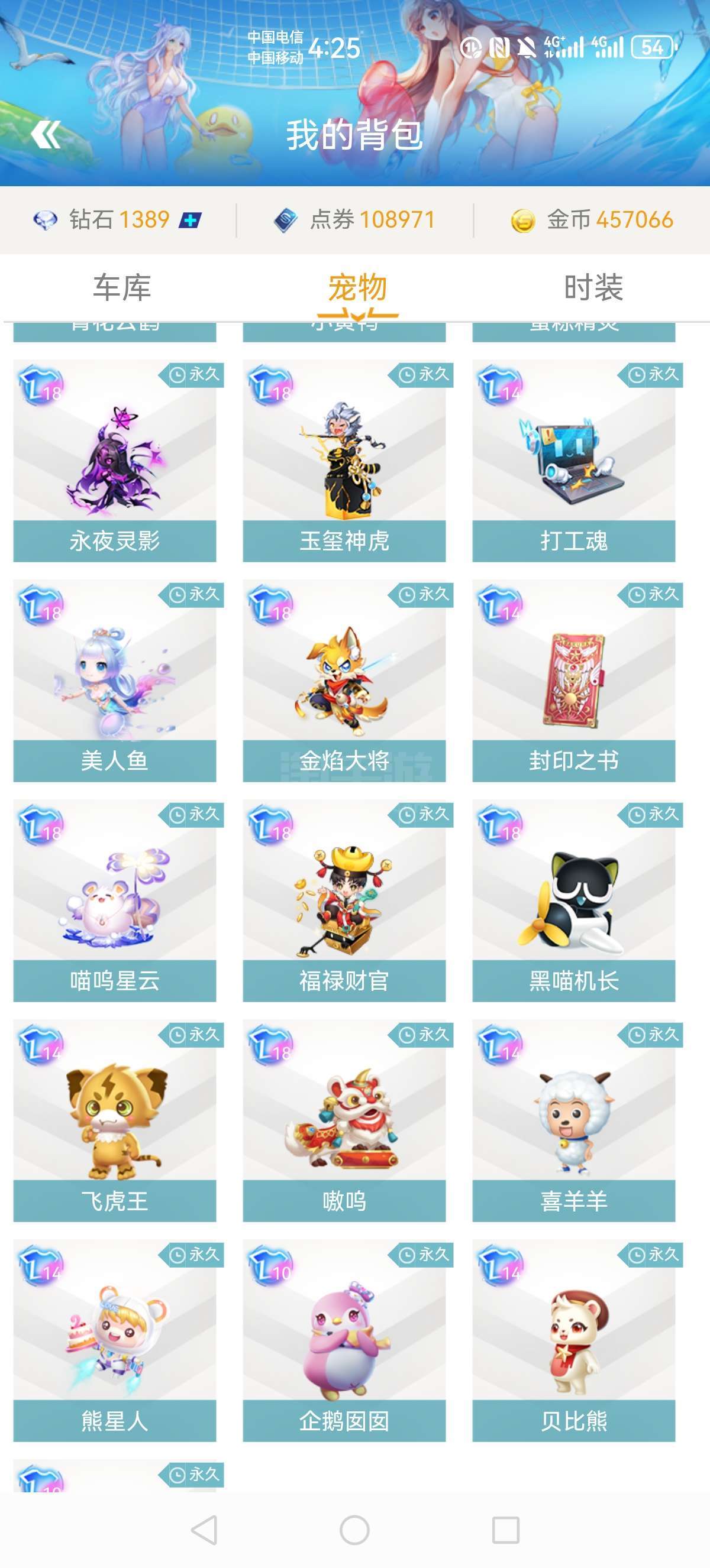View the 黑喵机长 pet

click(x=573, y=901)
